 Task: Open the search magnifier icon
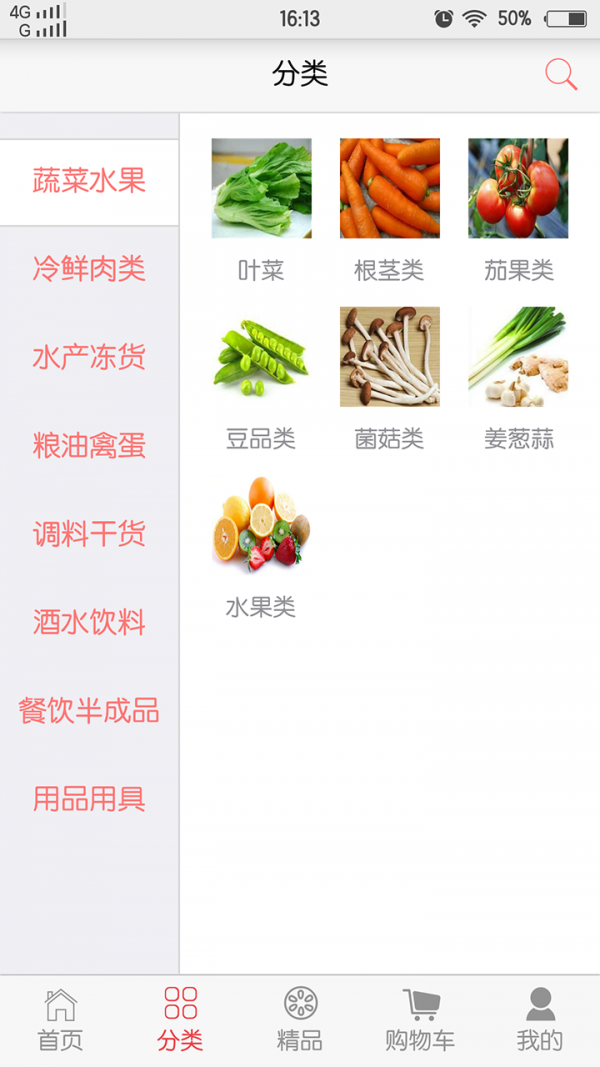point(561,75)
